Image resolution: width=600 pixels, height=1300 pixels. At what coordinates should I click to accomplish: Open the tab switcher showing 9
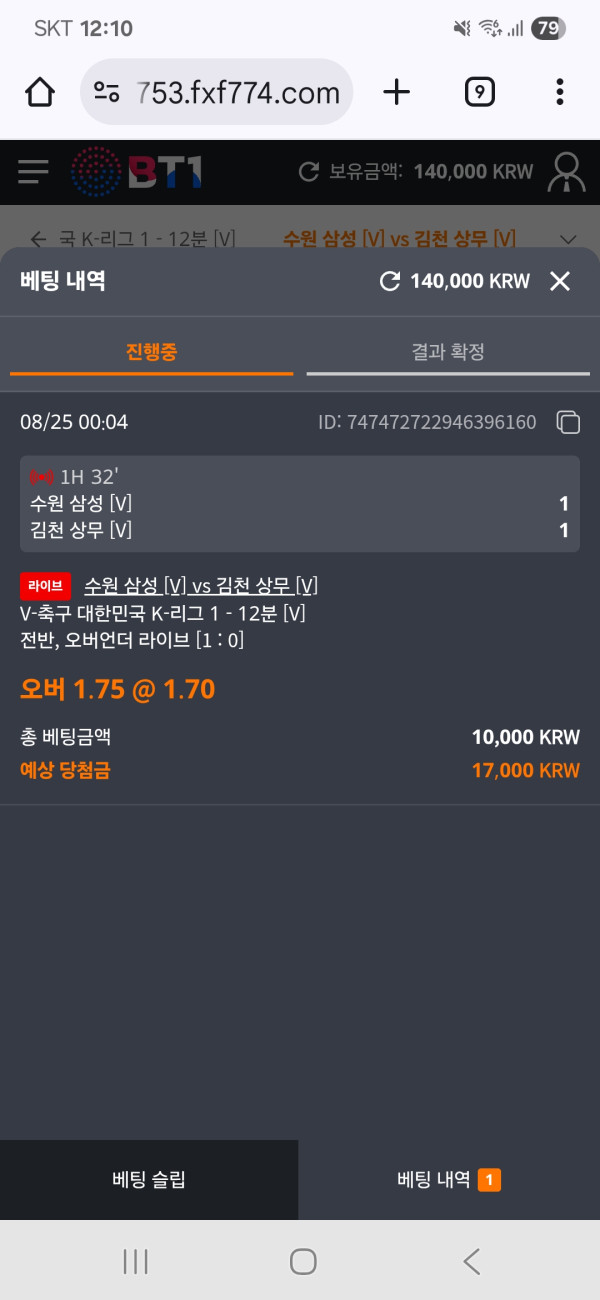pyautogui.click(x=480, y=93)
